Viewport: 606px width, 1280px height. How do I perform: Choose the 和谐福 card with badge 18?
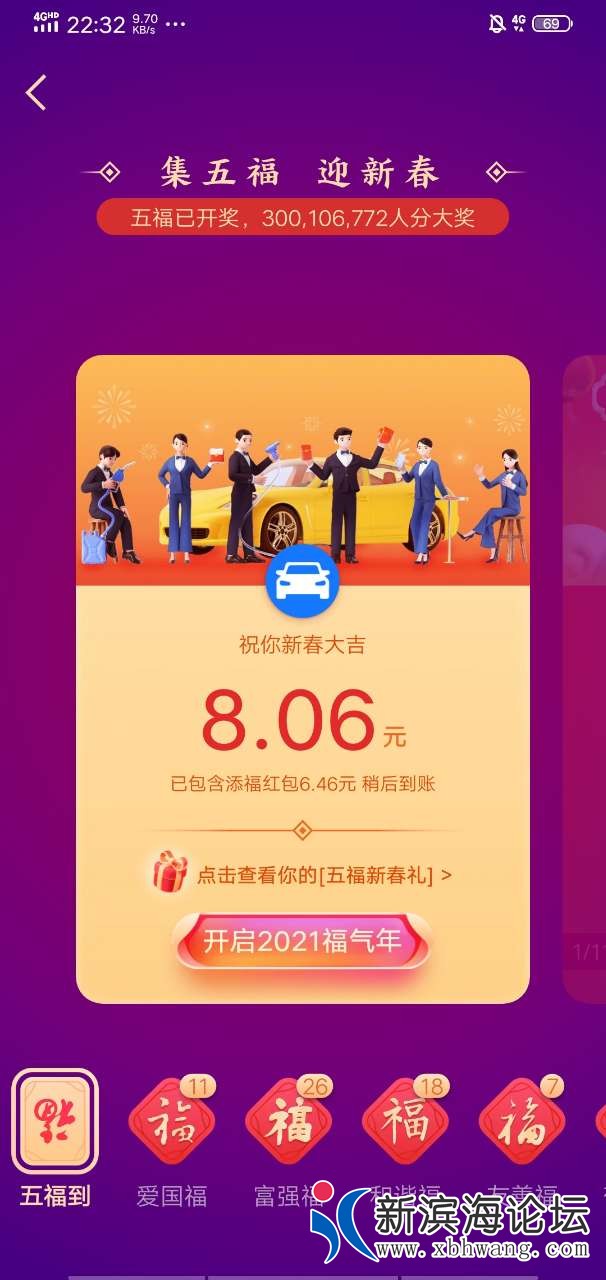[405, 1121]
